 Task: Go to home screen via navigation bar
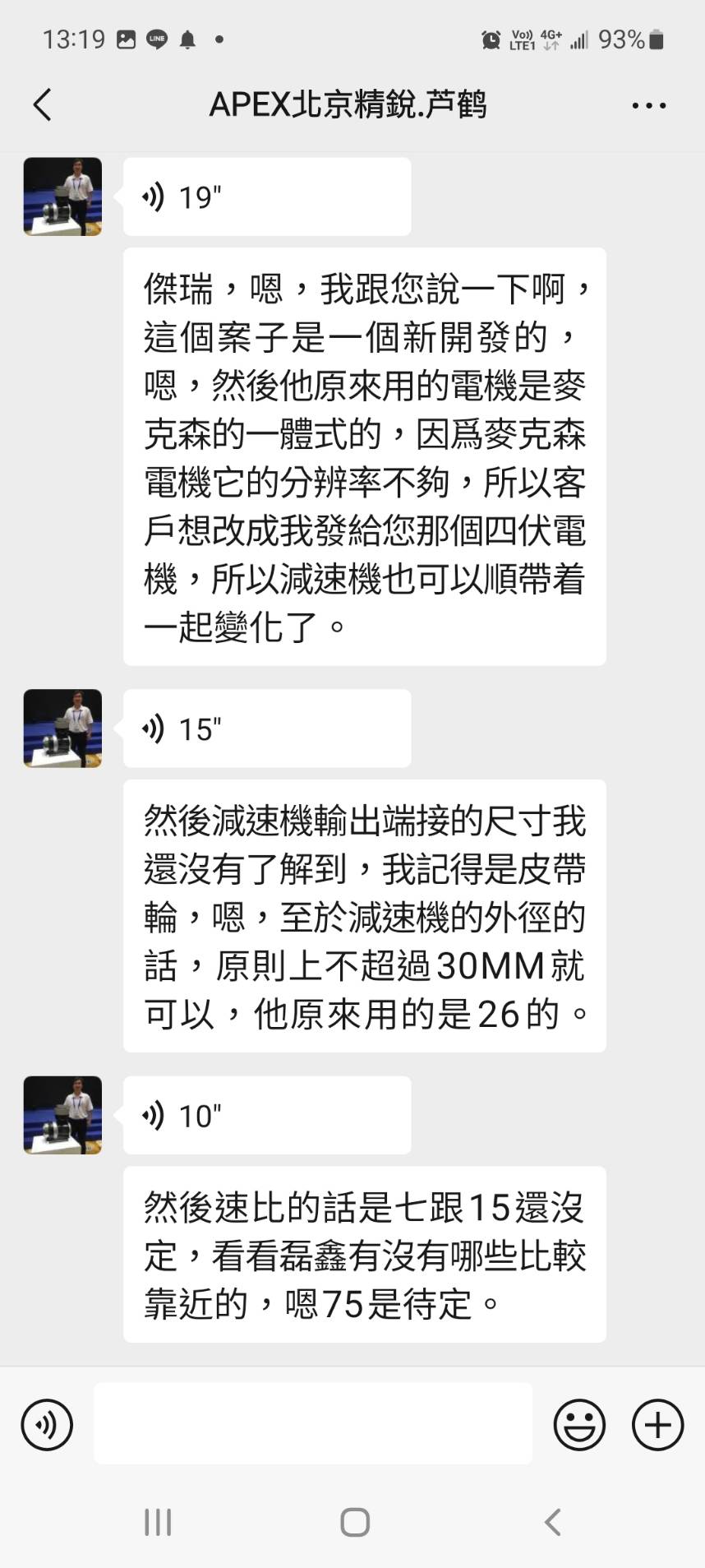[354, 1522]
